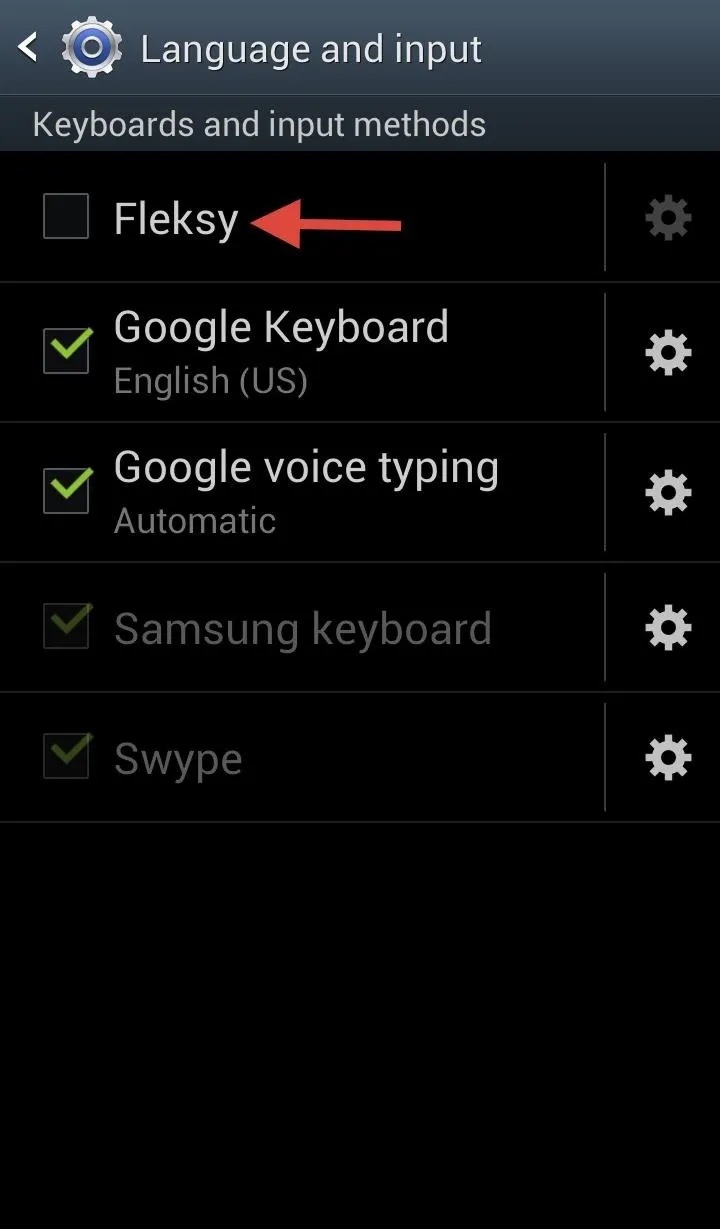Disable the Google voice typing checkbox

coord(66,491)
